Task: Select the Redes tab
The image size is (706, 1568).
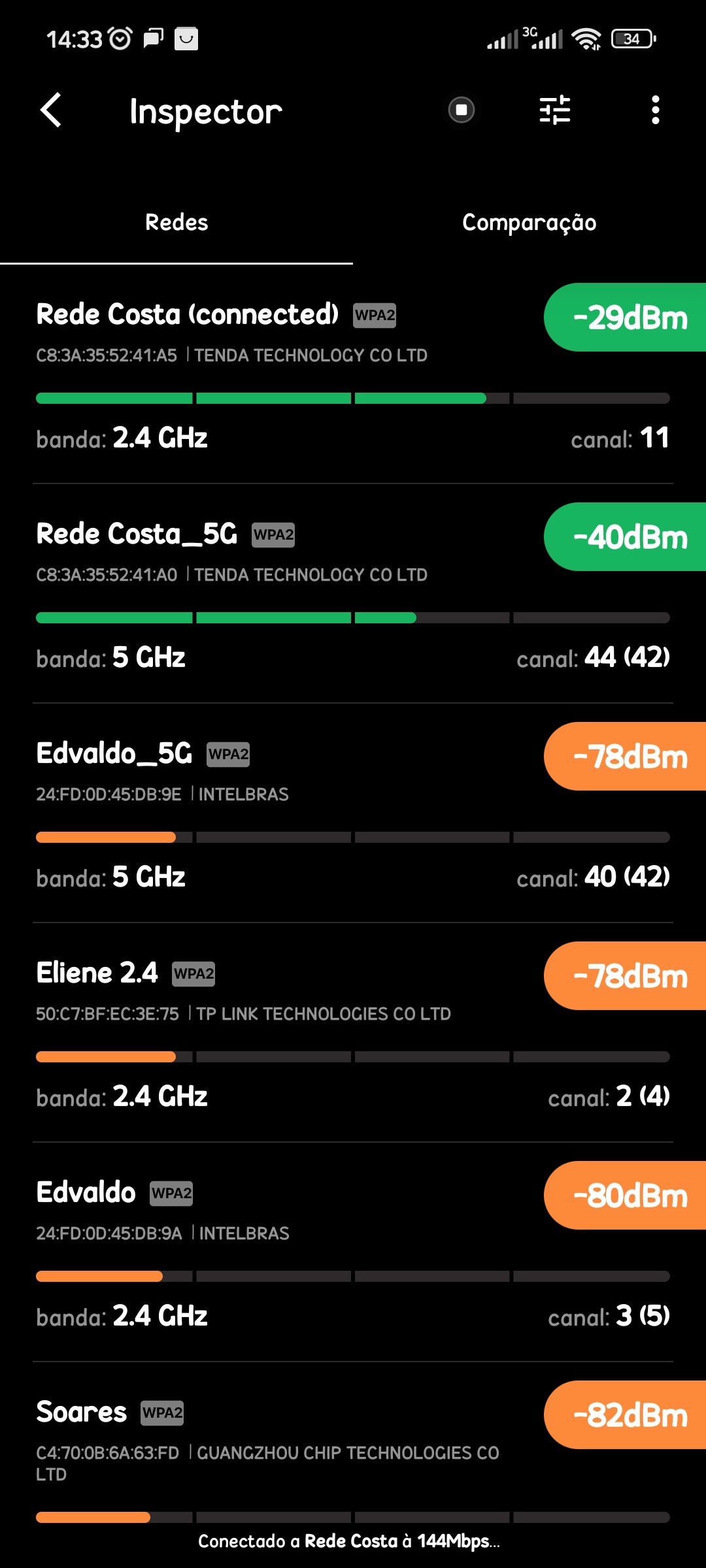Action: 176,223
